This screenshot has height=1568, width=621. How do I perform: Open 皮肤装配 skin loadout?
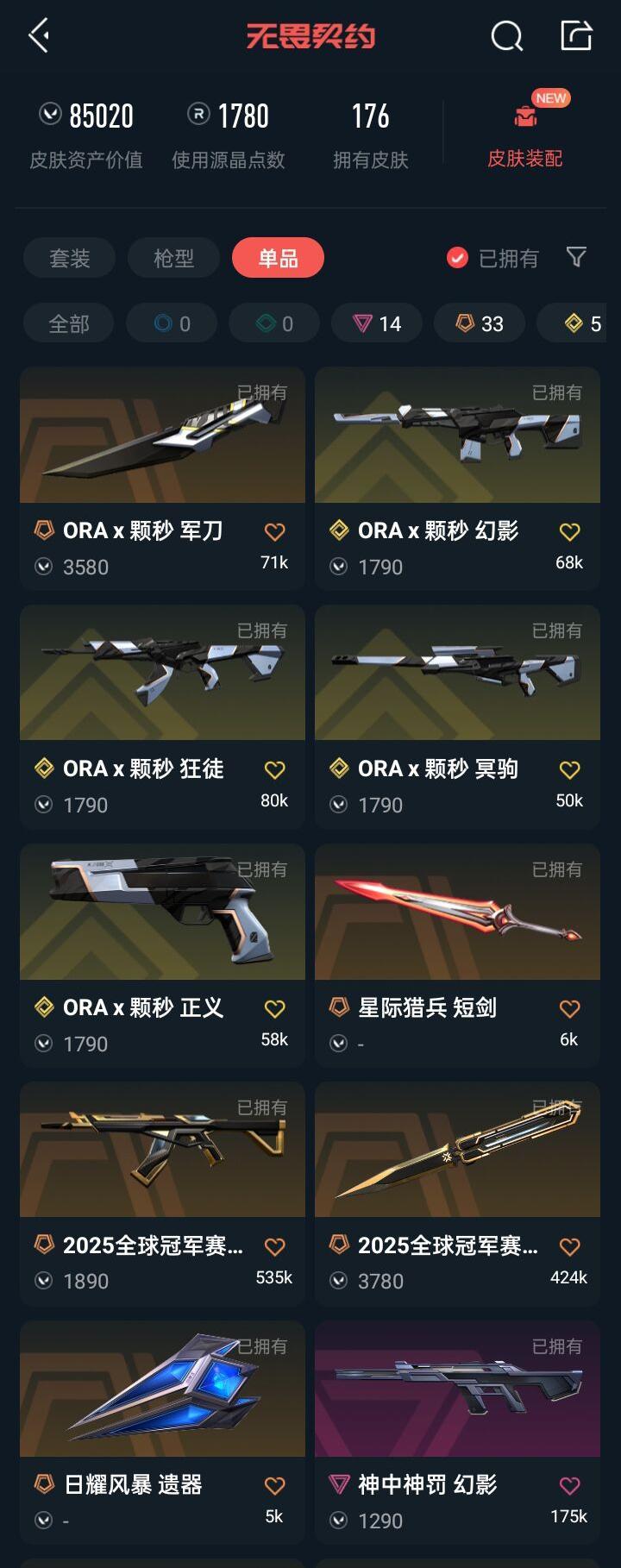[525, 134]
